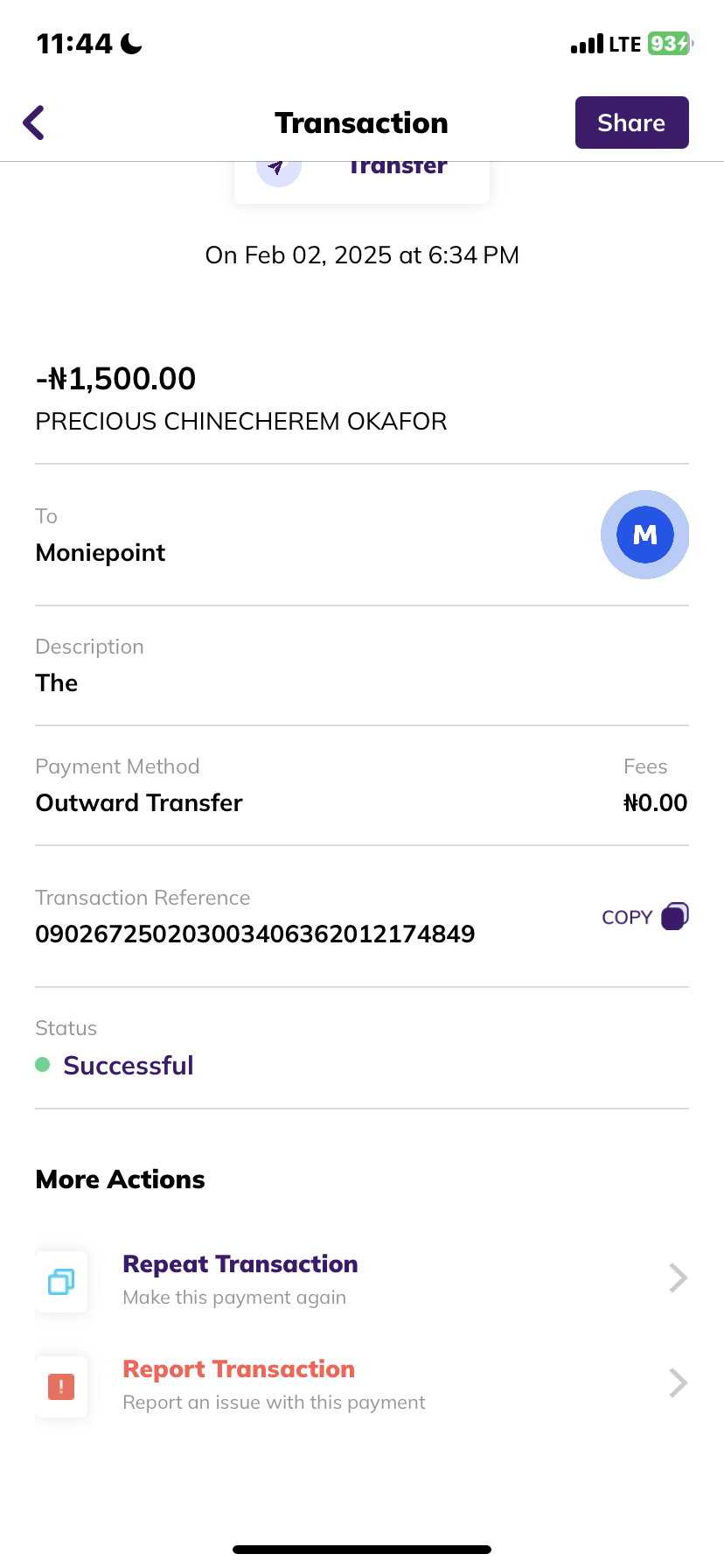The width and height of the screenshot is (724, 1568).
Task: Go back from the Transaction screen
Action: tap(34, 122)
